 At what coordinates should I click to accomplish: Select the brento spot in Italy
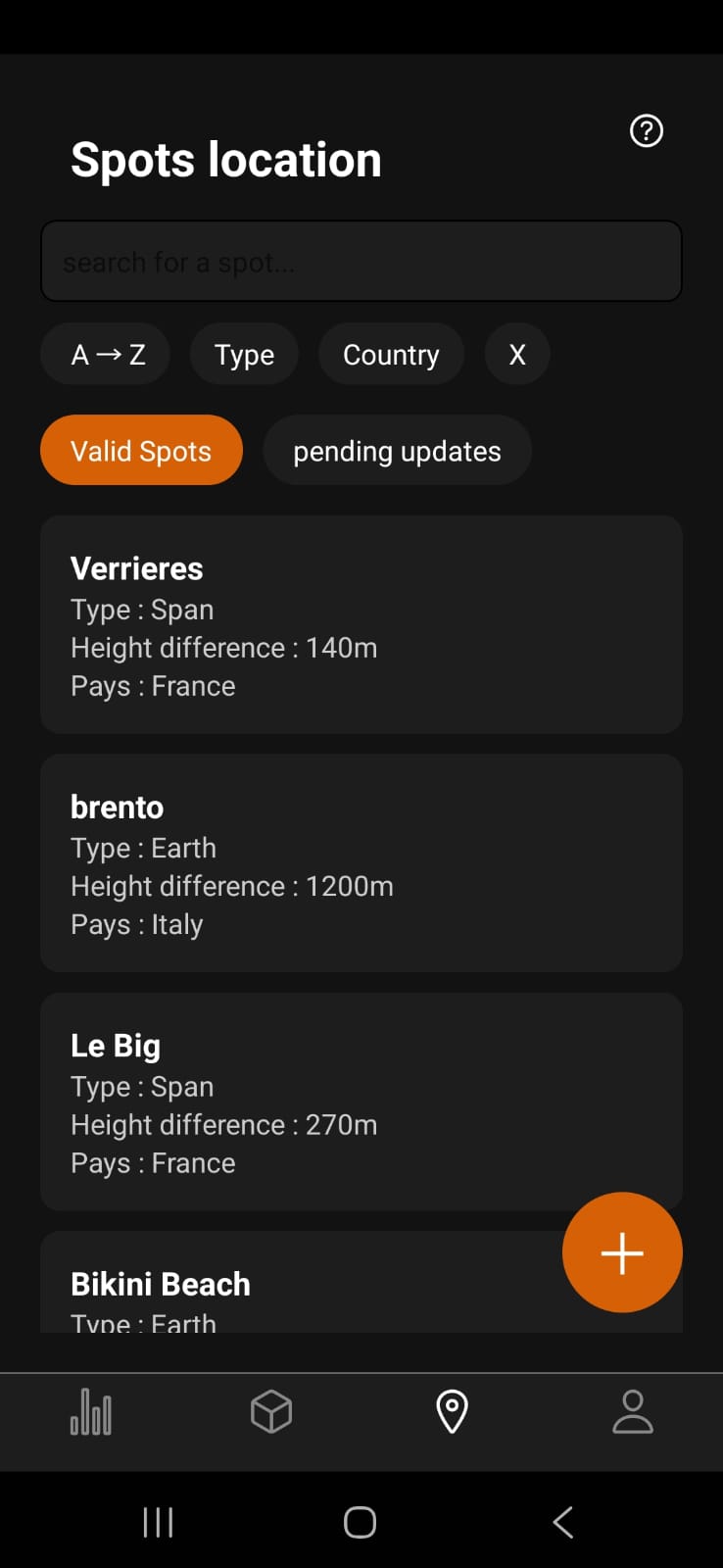pyautogui.click(x=361, y=862)
